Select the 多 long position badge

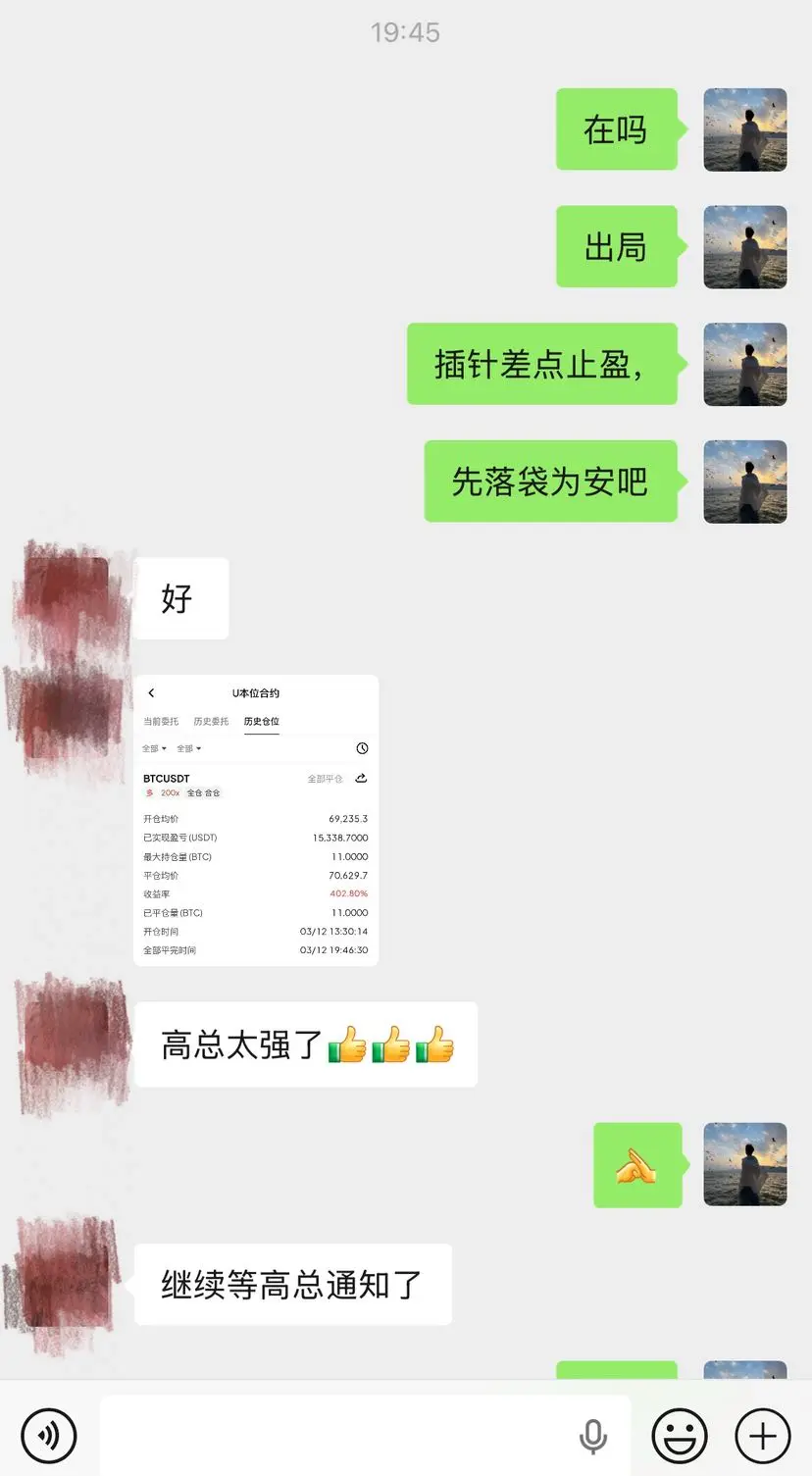click(x=148, y=792)
